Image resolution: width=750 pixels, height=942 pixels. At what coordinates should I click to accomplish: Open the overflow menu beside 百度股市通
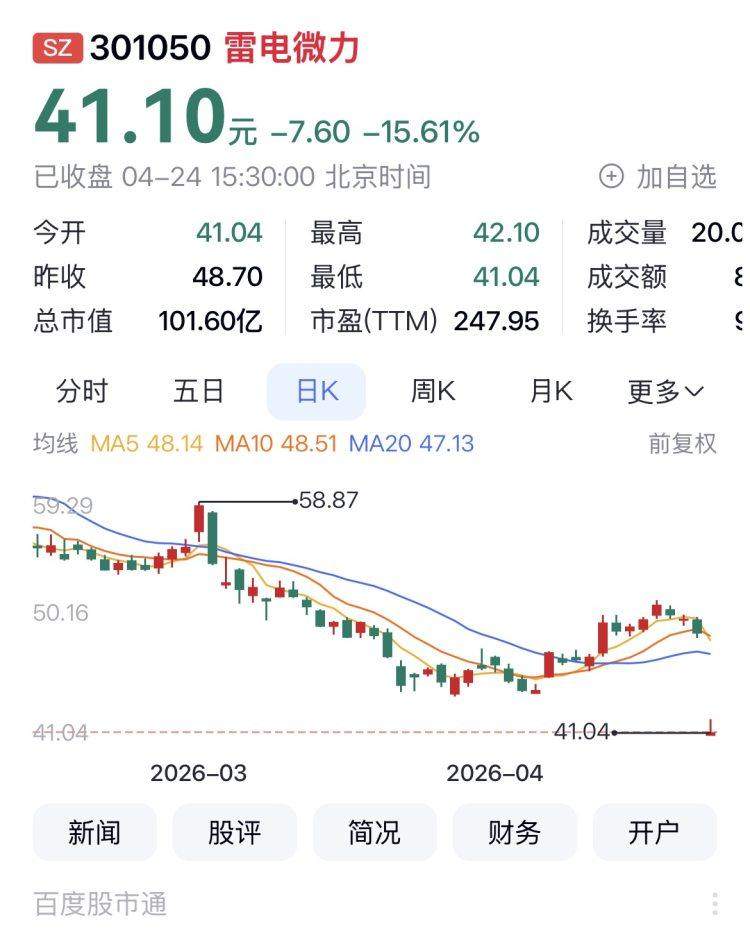(715, 904)
